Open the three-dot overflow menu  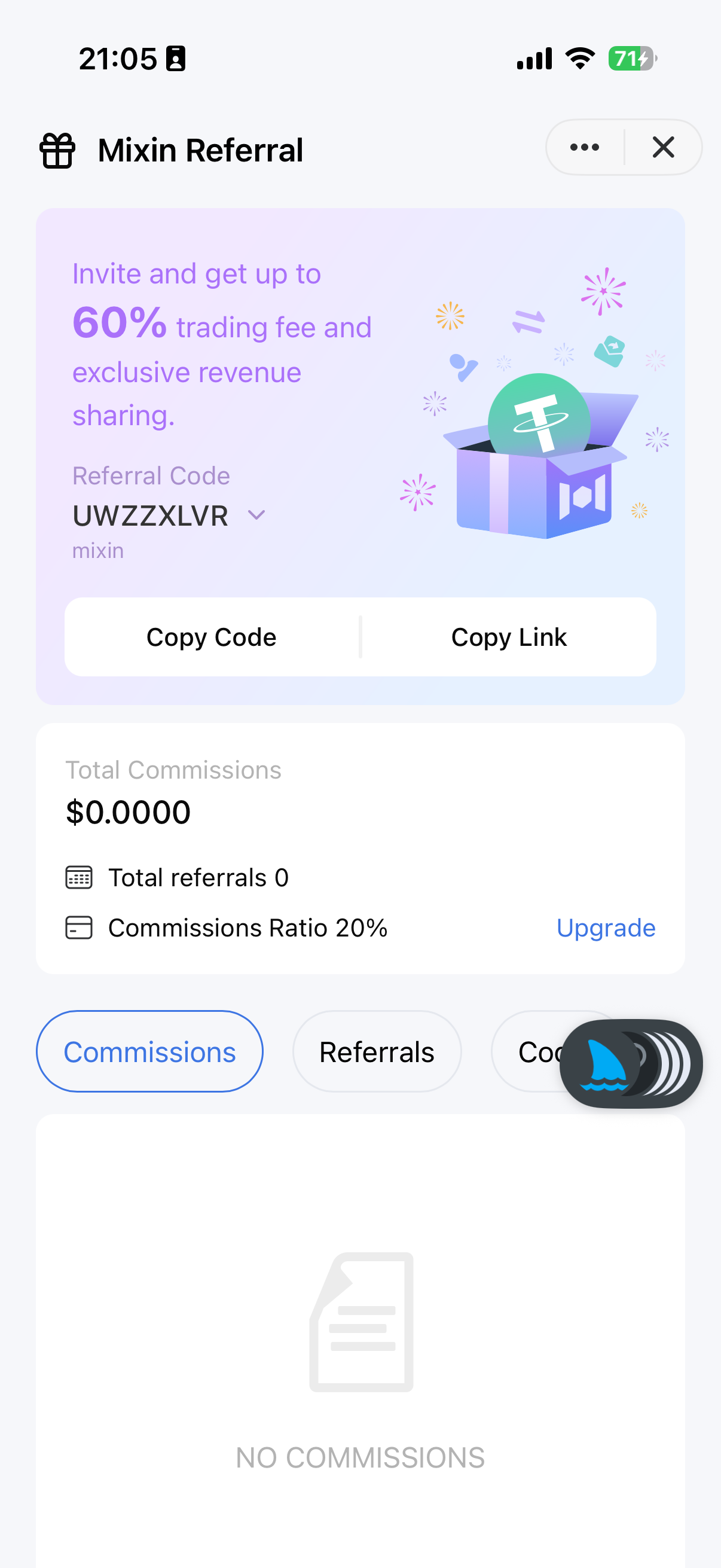(x=584, y=147)
